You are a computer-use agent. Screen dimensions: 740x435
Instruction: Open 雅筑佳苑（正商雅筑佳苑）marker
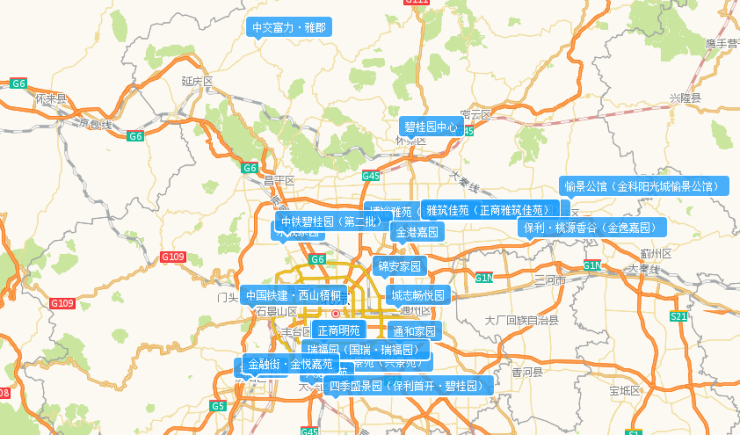coord(490,210)
